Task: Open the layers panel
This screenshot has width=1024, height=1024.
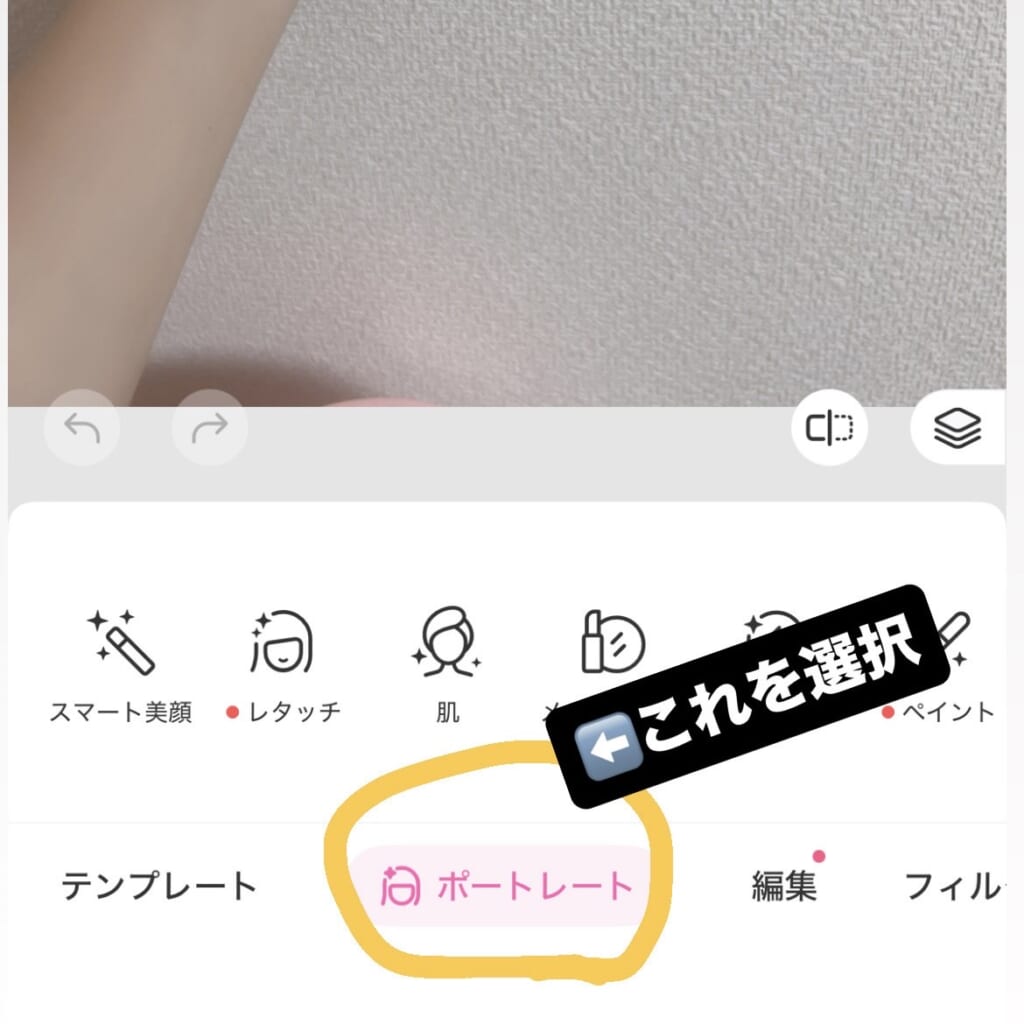Action: coord(957,430)
